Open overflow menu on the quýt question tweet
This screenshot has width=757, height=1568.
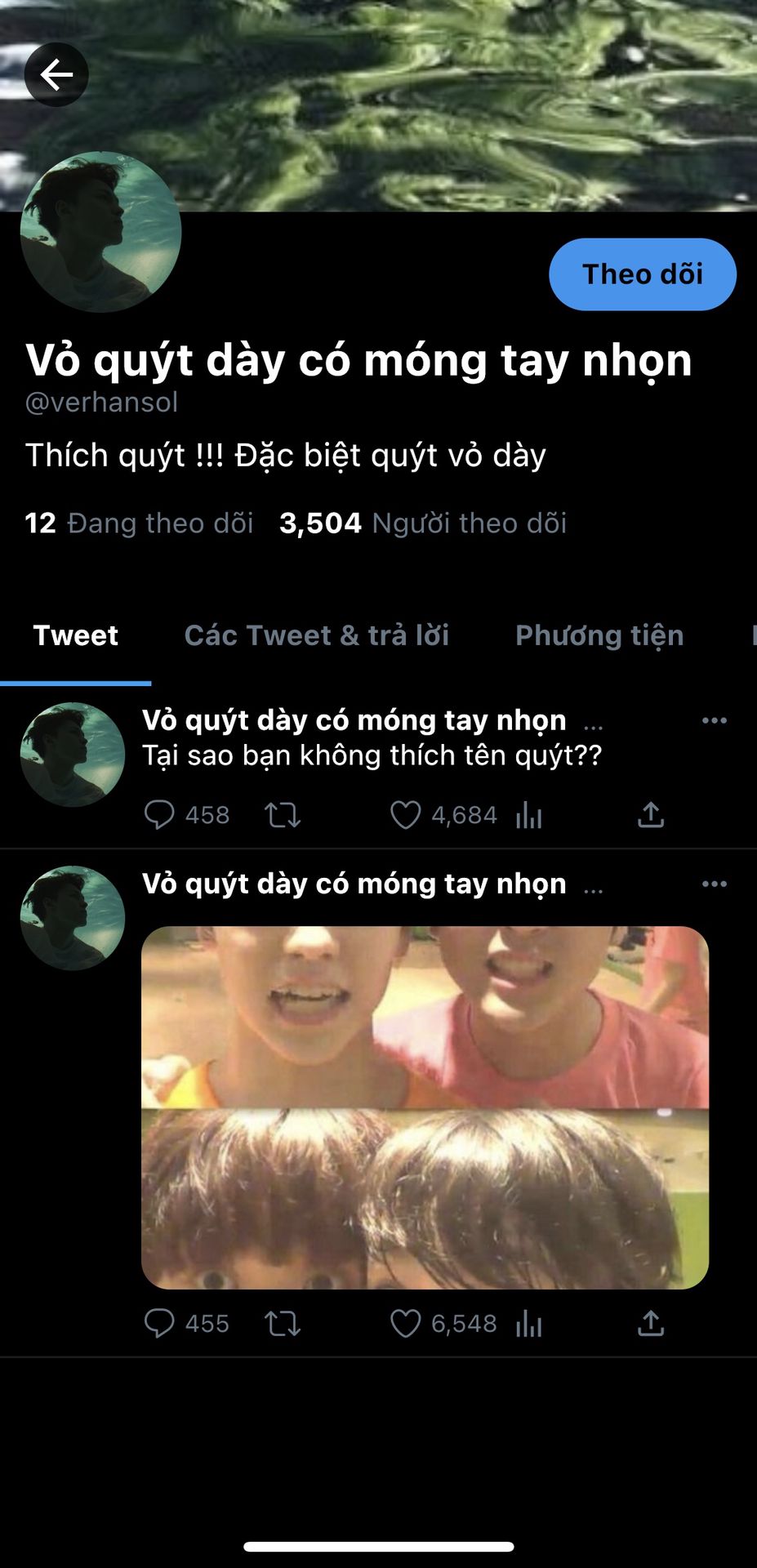coord(715,720)
